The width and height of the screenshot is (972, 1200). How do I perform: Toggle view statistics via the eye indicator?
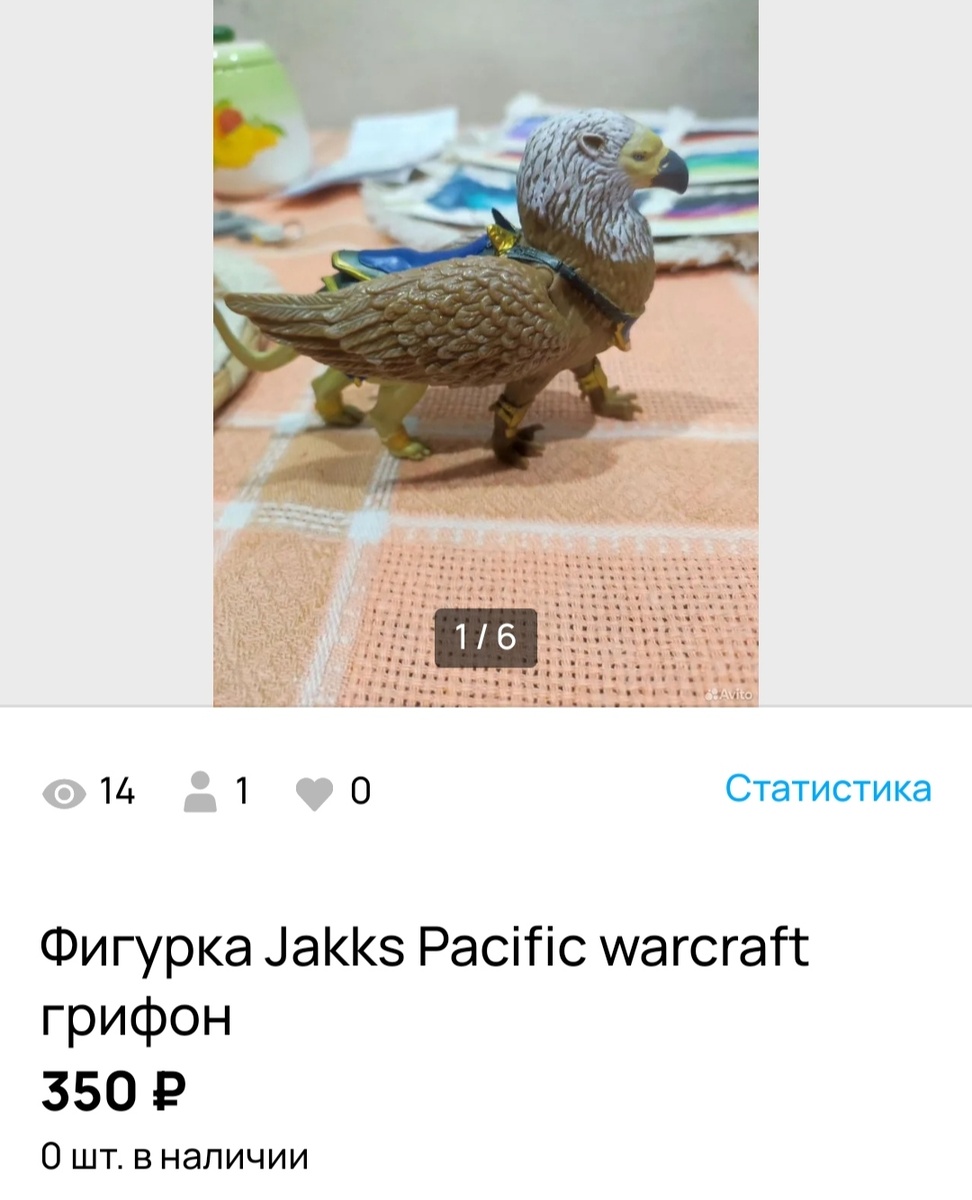coord(62,792)
